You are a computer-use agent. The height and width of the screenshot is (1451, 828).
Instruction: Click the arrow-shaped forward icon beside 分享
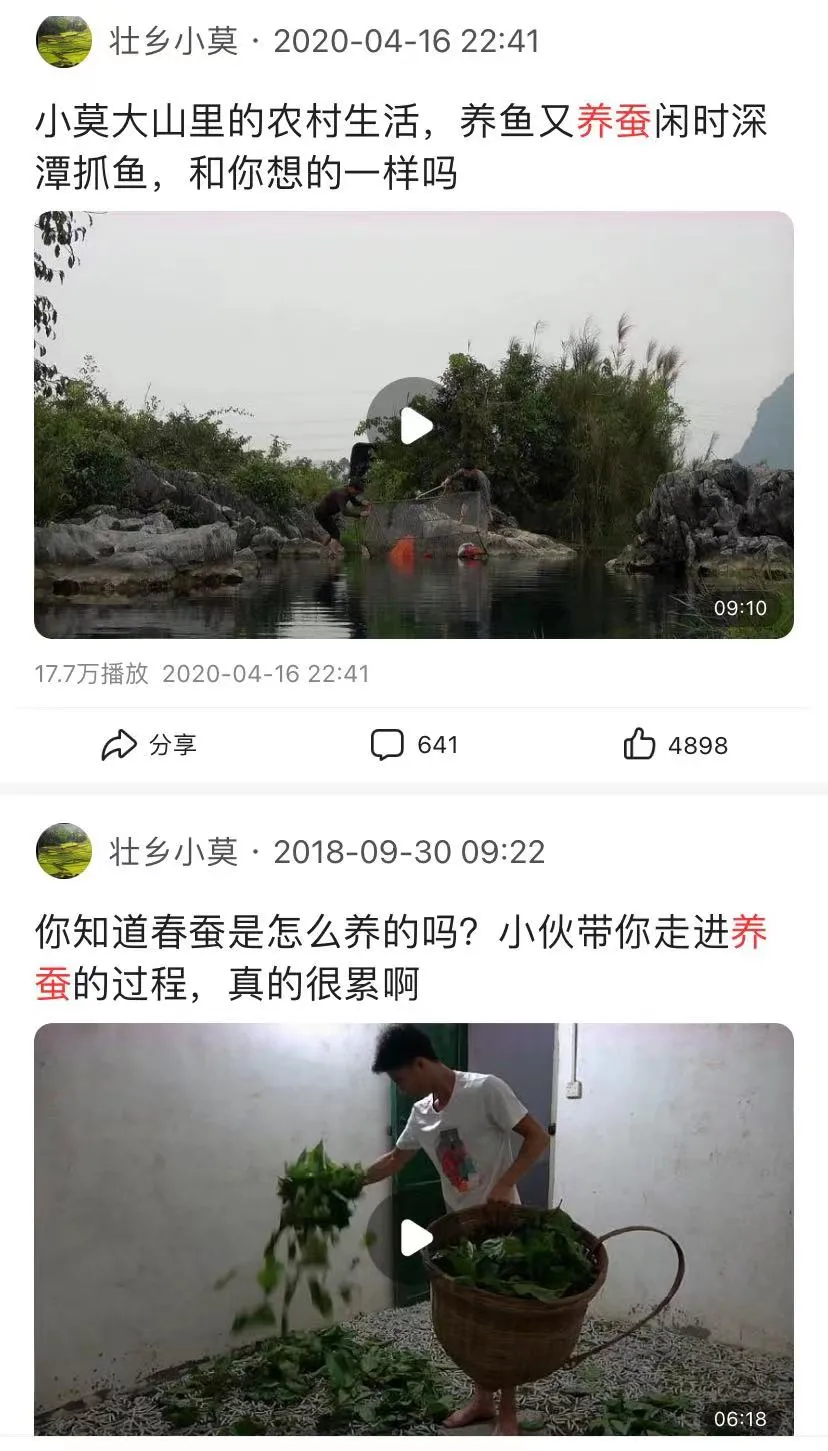point(121,744)
